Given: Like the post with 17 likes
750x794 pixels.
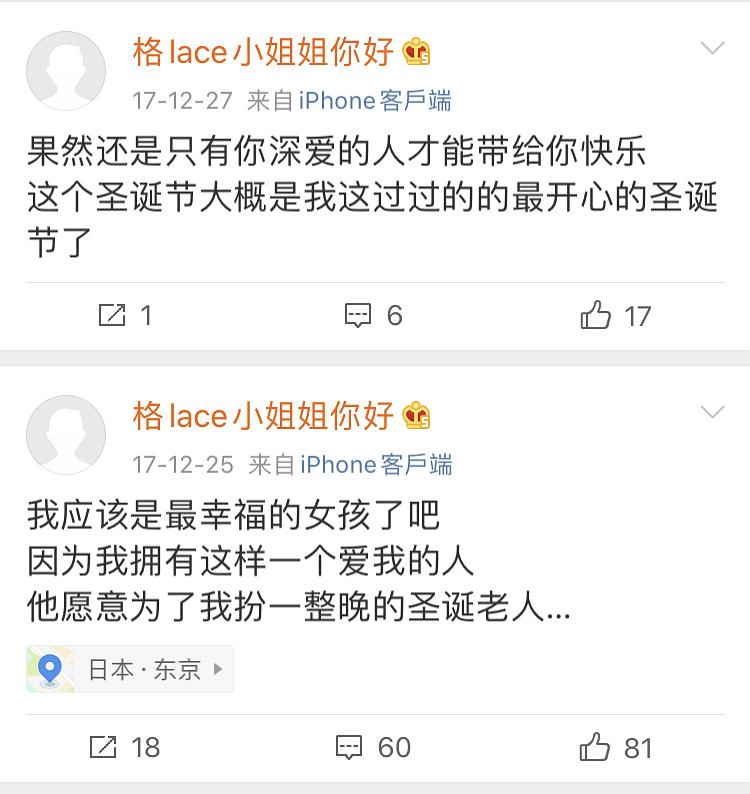Looking at the screenshot, I should [615, 316].
